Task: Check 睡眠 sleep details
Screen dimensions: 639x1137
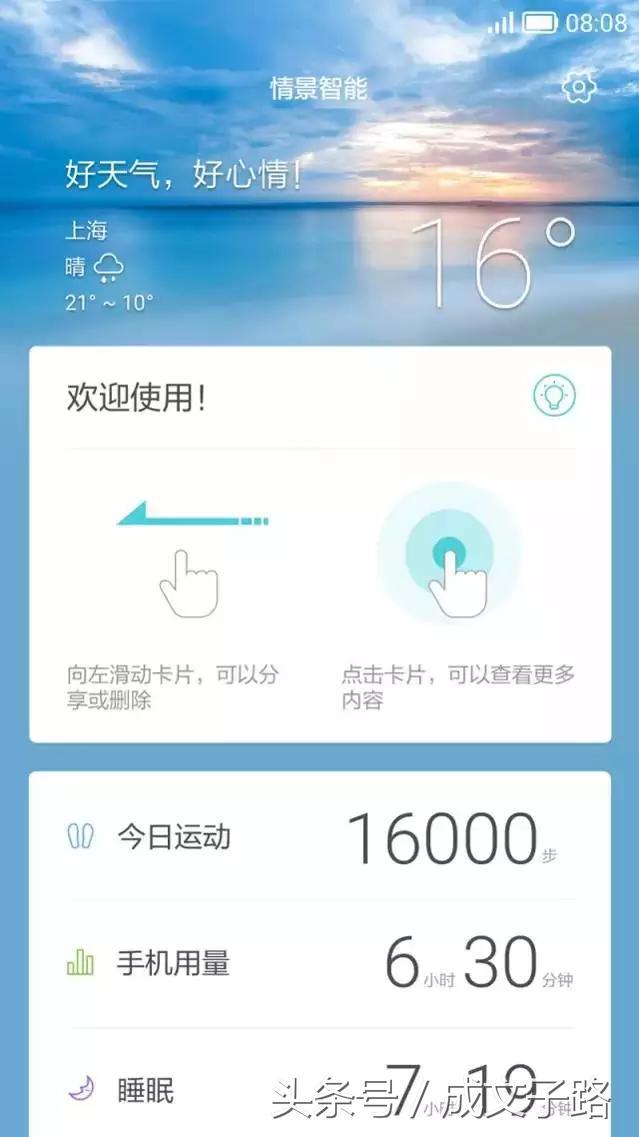Action: coord(320,1088)
